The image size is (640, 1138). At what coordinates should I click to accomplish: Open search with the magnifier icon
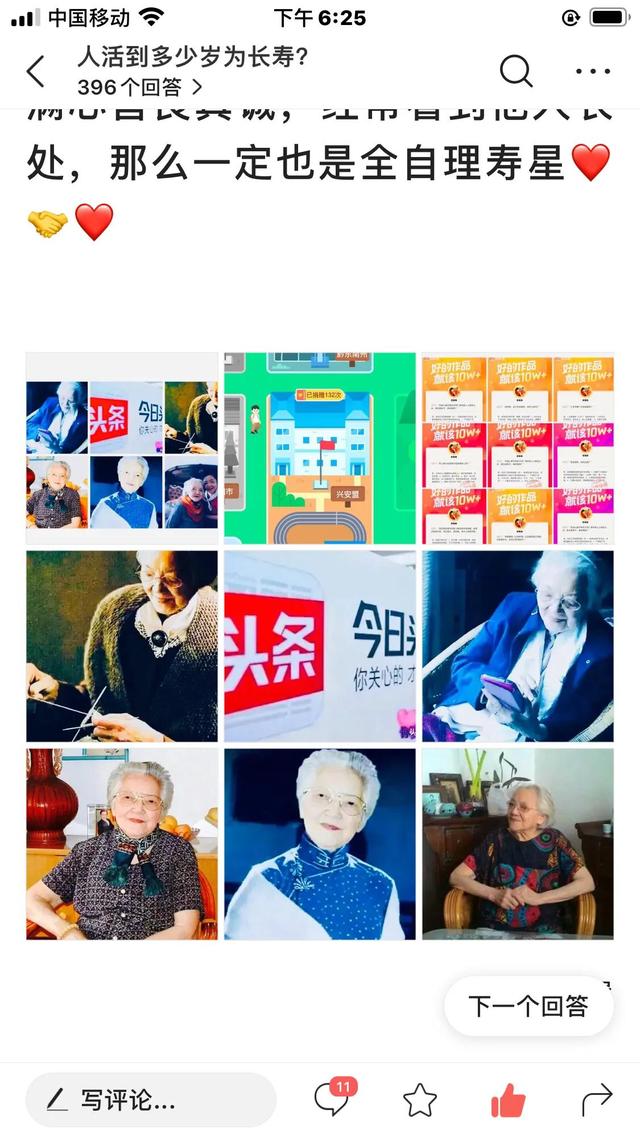(516, 71)
